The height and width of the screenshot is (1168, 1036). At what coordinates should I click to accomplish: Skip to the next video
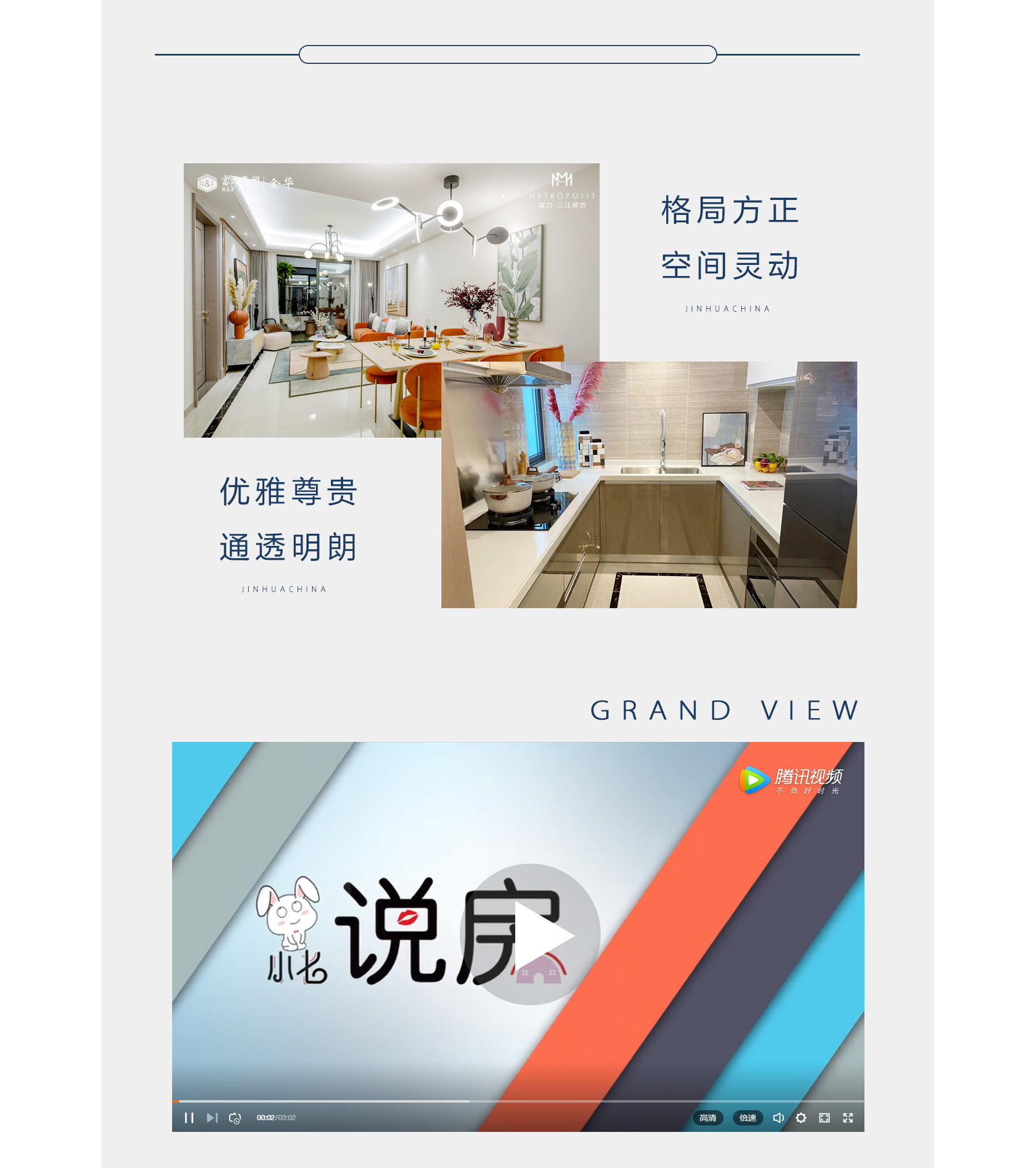coord(212,1117)
